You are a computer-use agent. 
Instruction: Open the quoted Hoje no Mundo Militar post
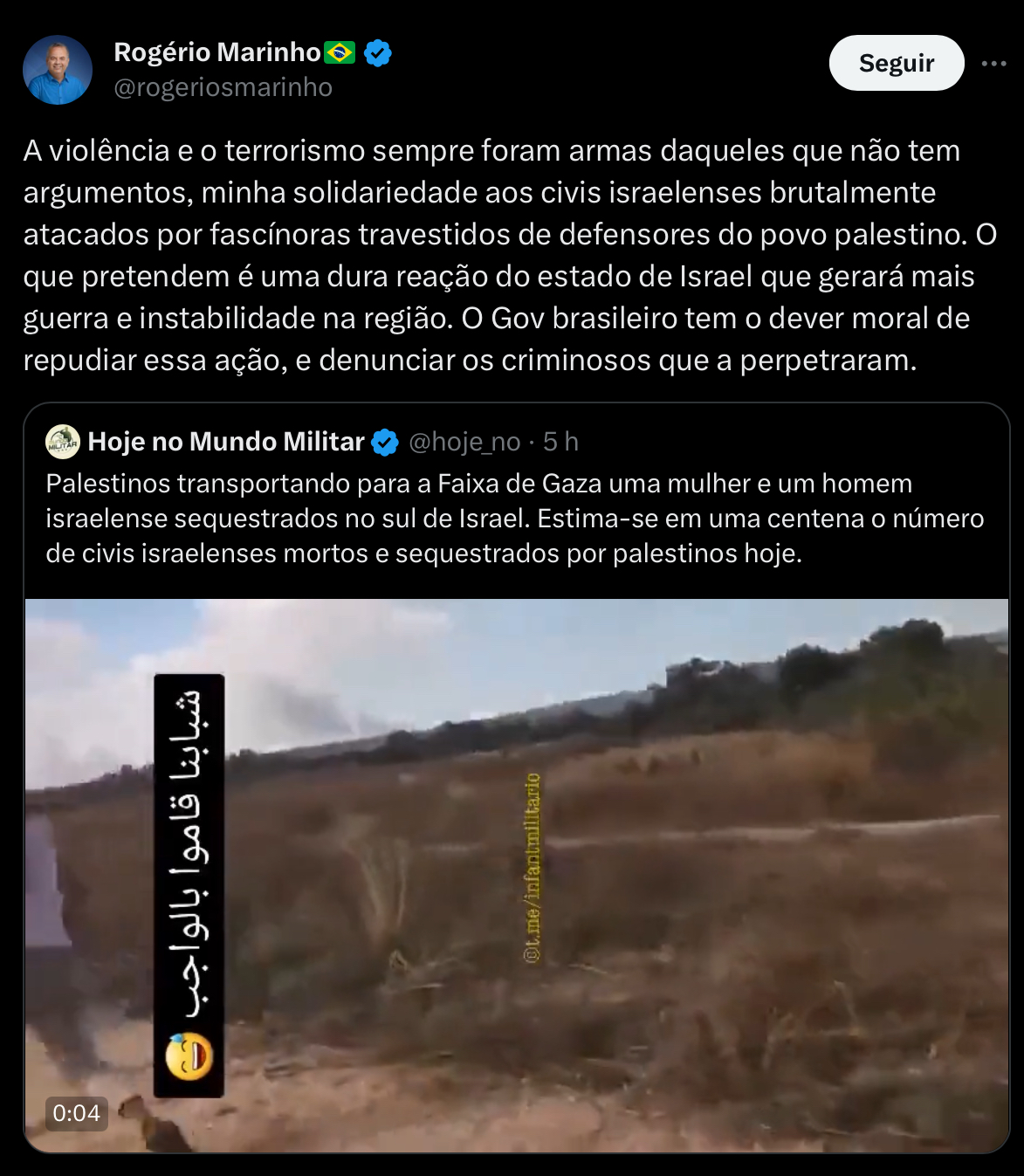(x=515, y=518)
